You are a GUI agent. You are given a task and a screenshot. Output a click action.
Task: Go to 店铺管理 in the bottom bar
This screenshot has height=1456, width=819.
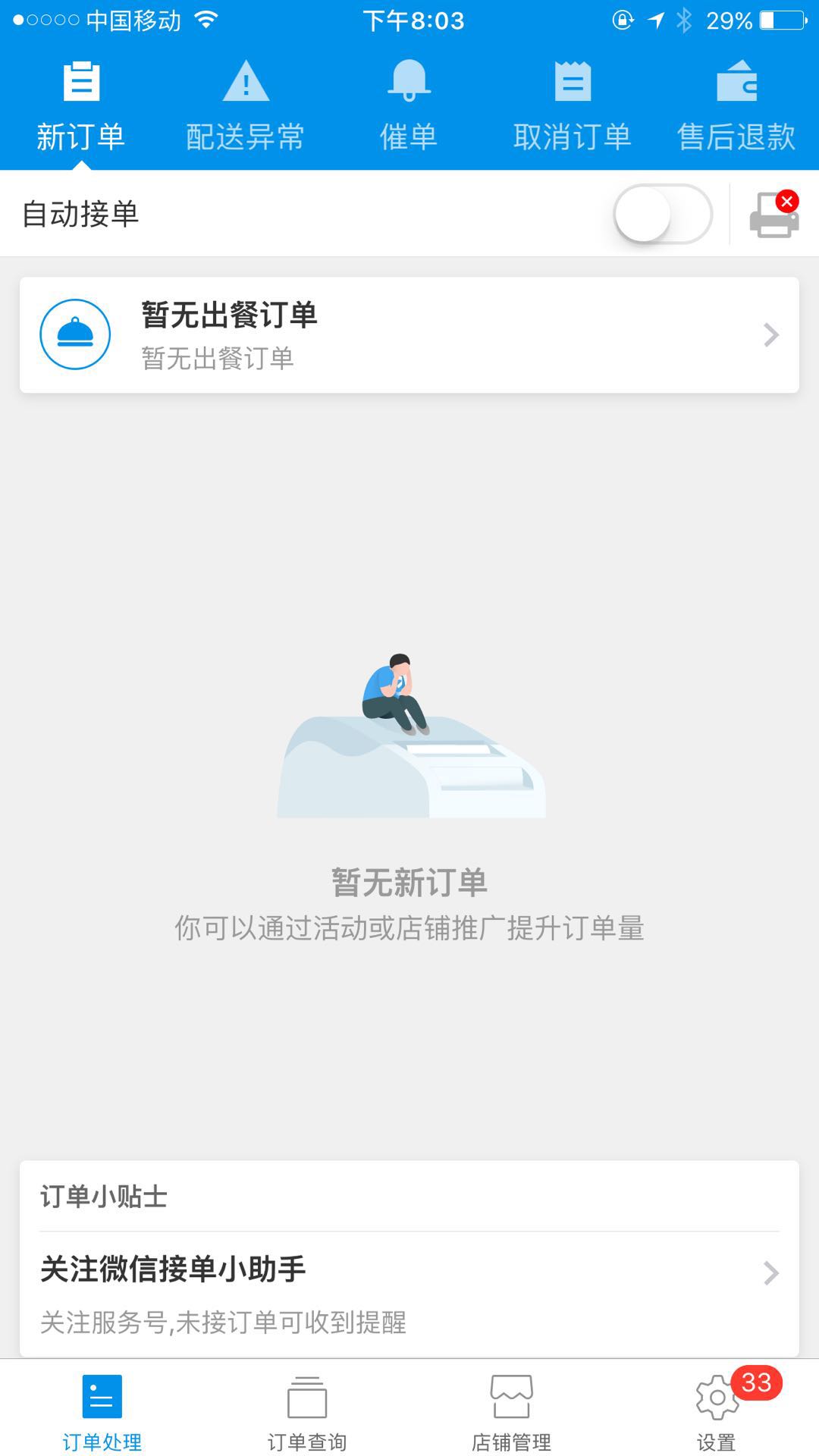tap(511, 1411)
